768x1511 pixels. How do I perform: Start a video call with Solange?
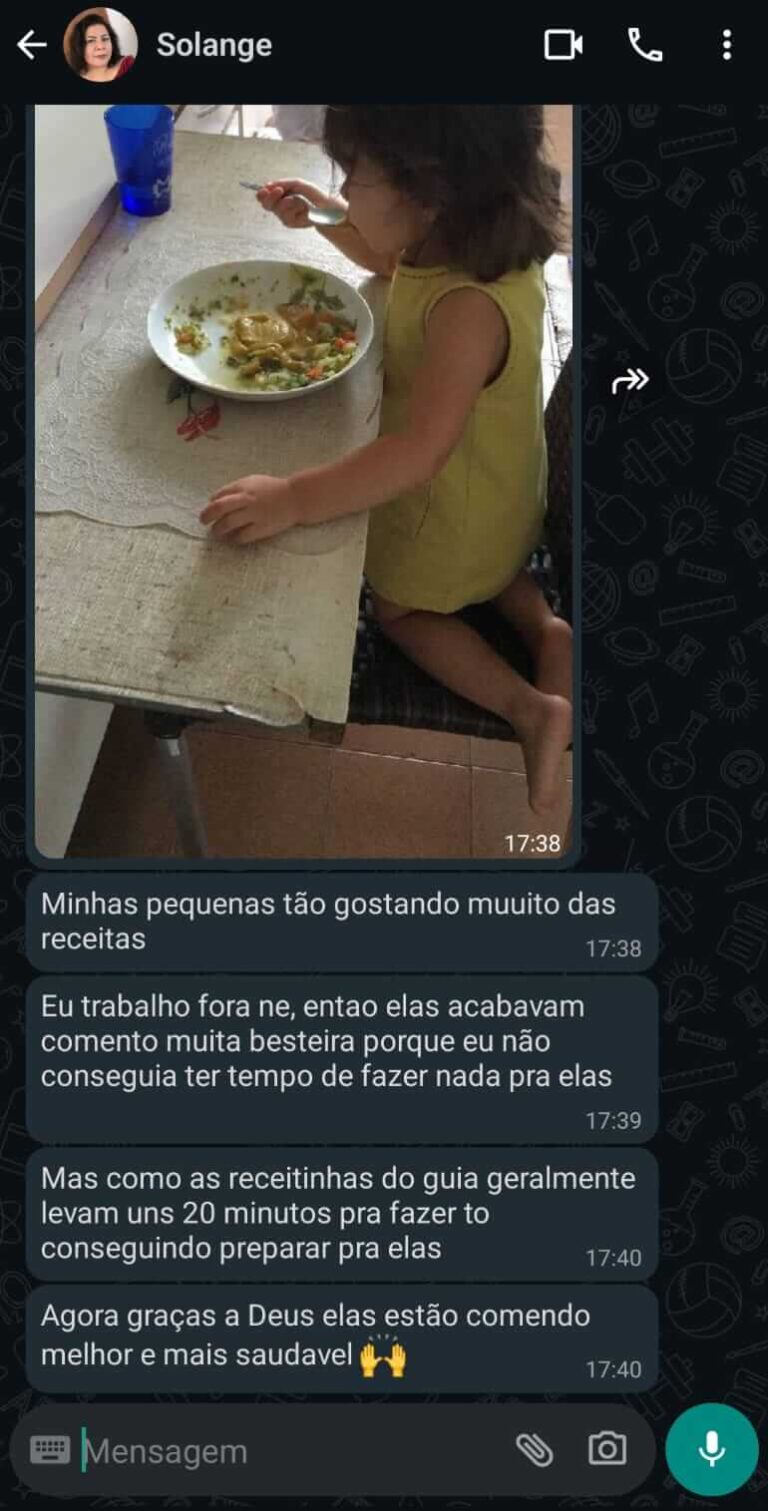tap(565, 44)
